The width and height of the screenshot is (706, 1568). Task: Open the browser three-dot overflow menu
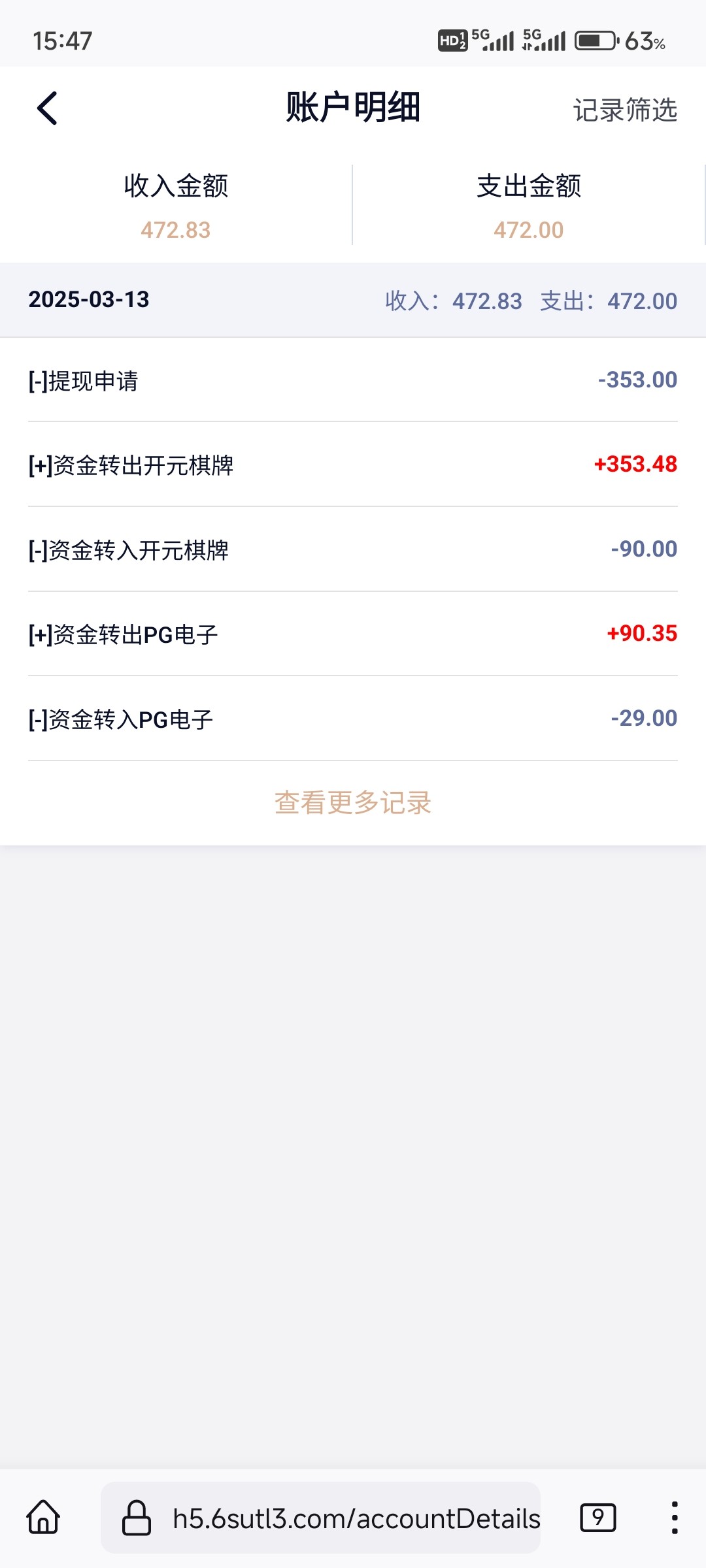pyautogui.click(x=674, y=1517)
